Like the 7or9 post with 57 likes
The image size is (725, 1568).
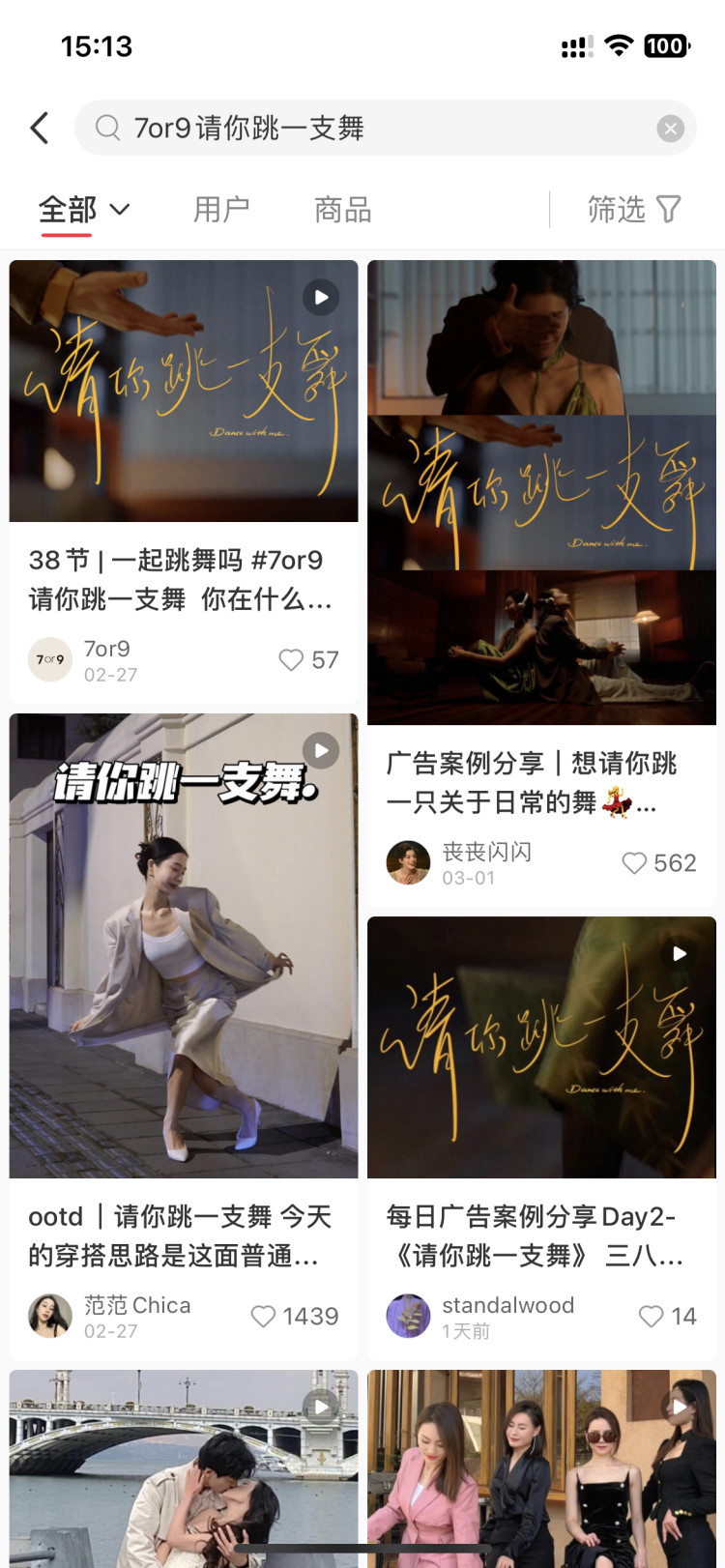click(x=291, y=660)
